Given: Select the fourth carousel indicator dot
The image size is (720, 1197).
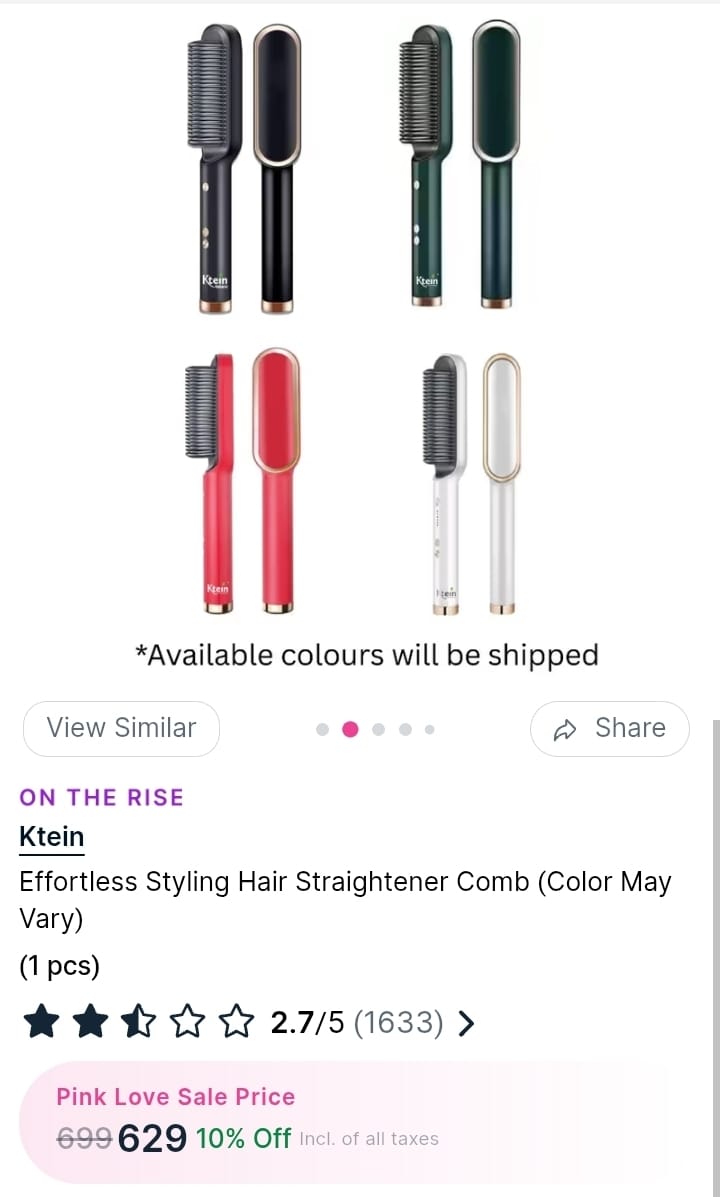Looking at the screenshot, I should click(403, 728).
